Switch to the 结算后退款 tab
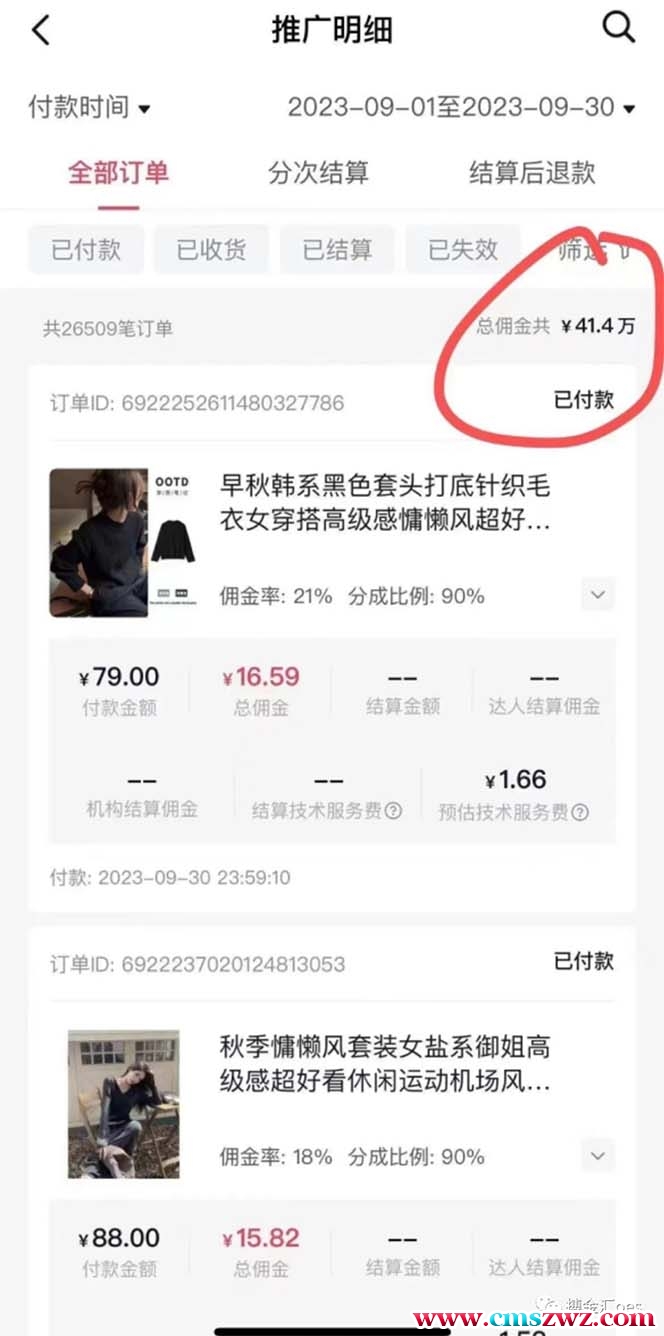The width and height of the screenshot is (664, 1336). [532, 172]
